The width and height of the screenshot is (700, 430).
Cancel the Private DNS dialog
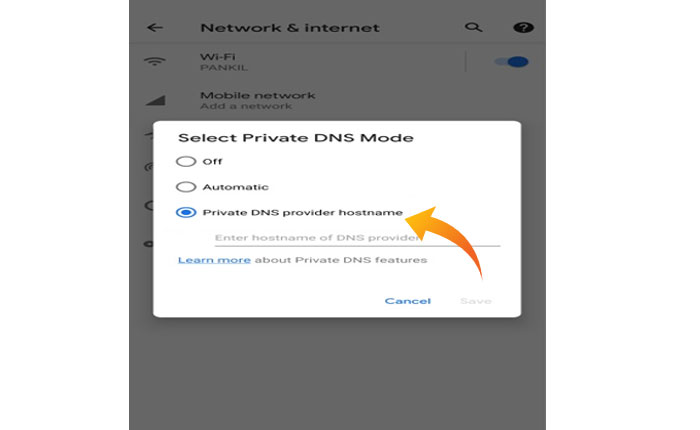point(407,301)
